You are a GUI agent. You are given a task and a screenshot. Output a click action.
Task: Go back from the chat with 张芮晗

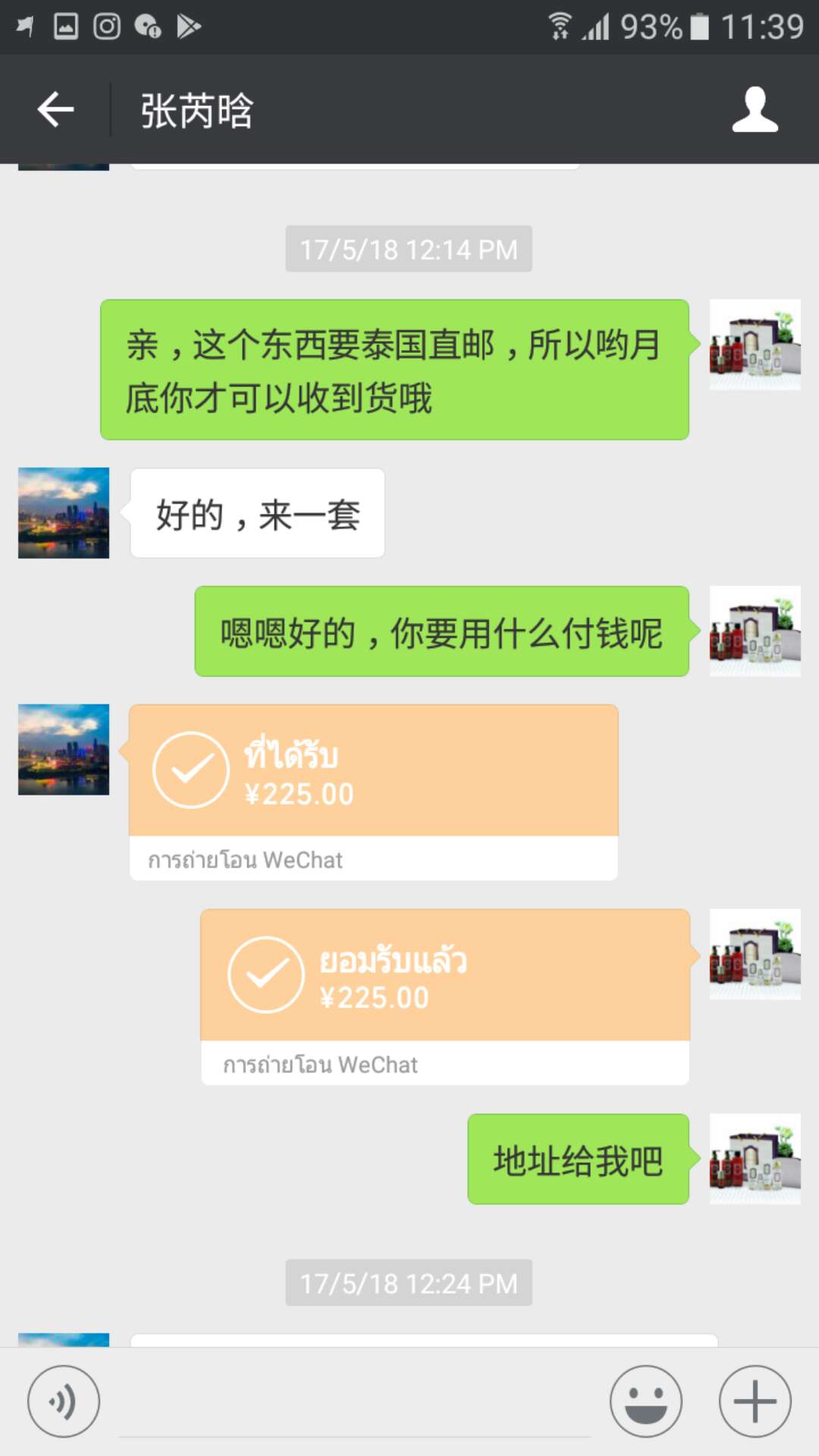click(x=55, y=110)
